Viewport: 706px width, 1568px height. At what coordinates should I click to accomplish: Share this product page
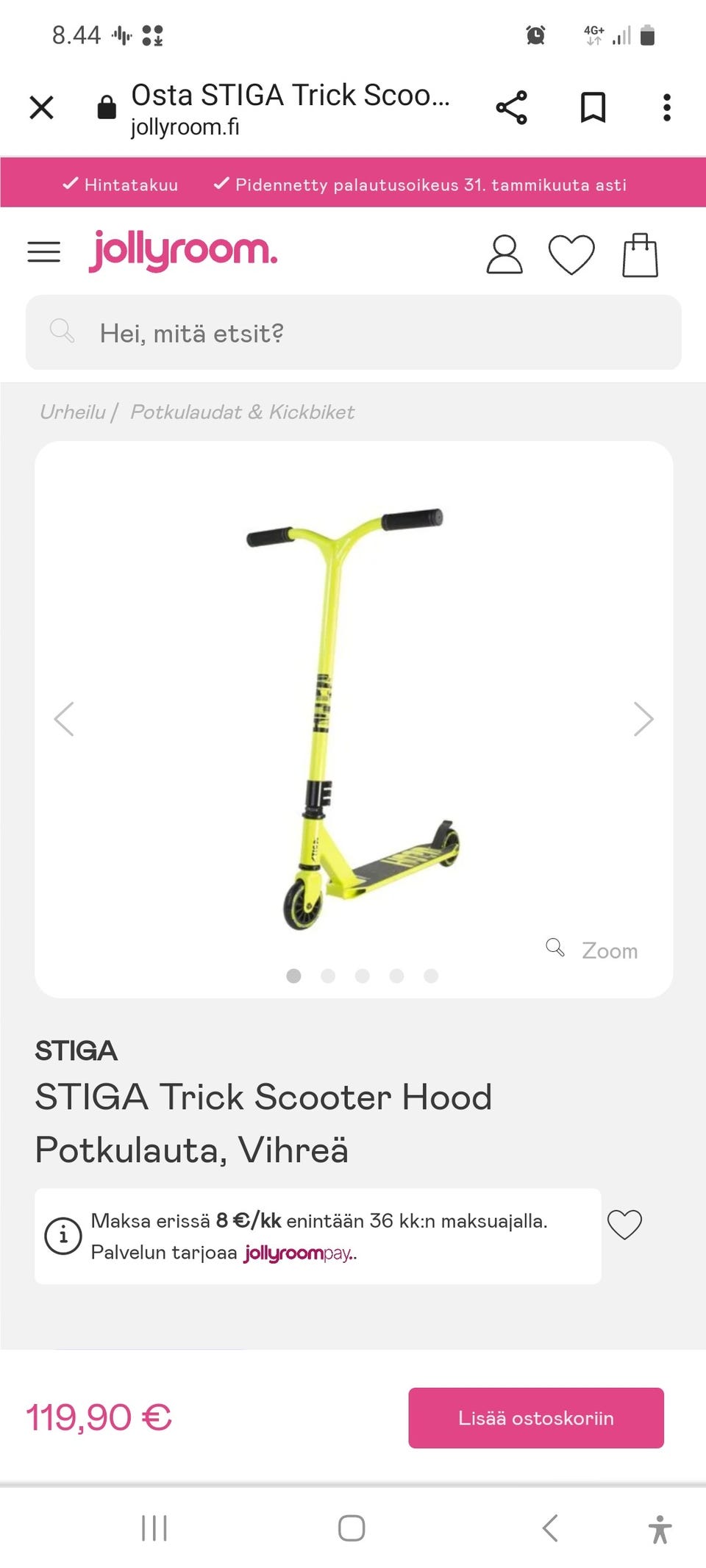point(511,107)
